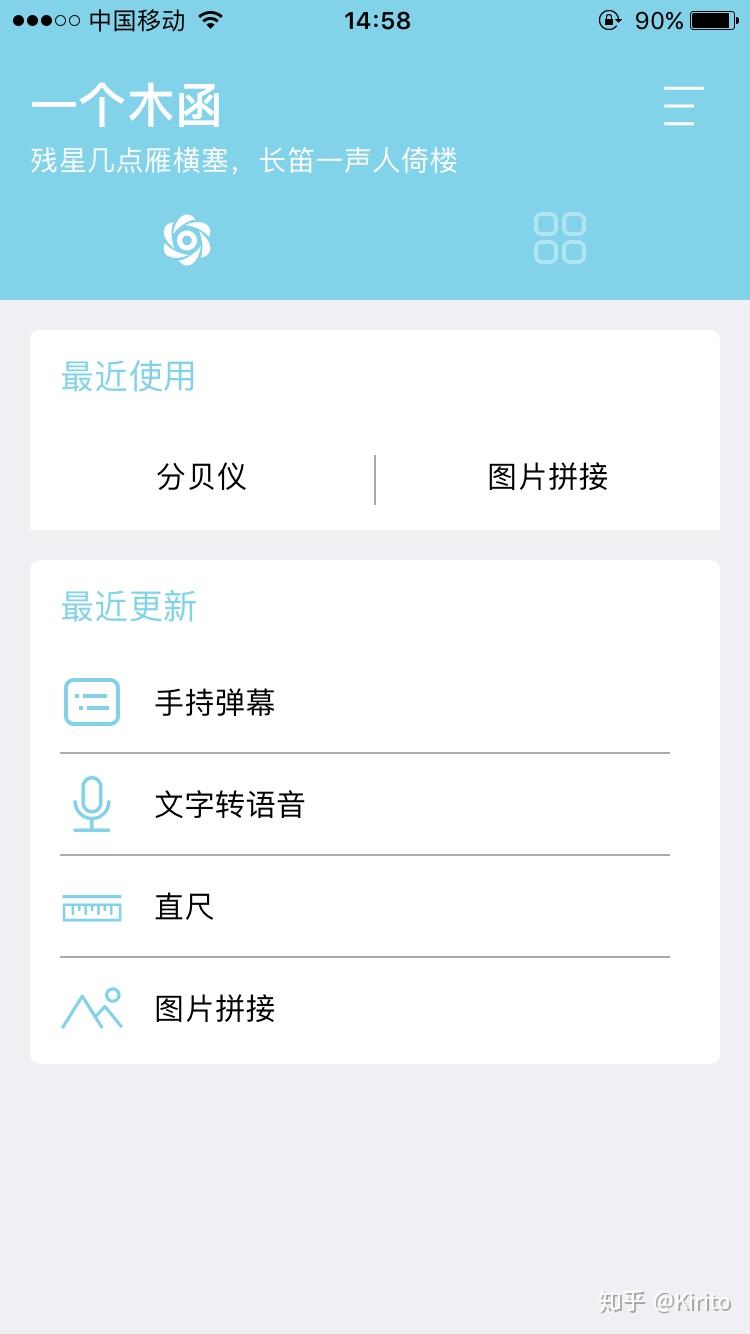Viewport: 750px width, 1334px height.
Task: Switch to the flower home tab
Action: (x=187, y=240)
